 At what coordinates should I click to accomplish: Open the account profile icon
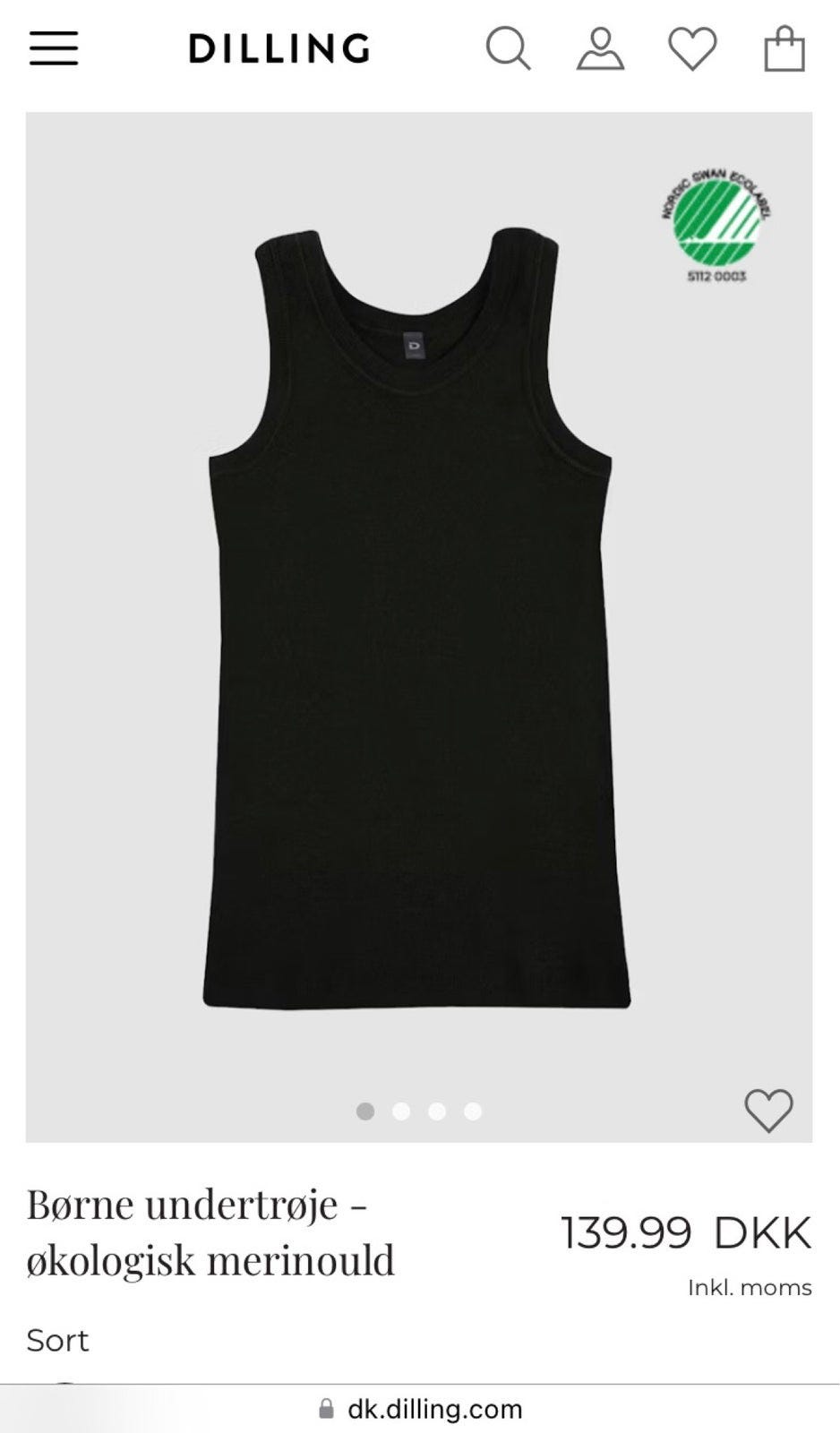[600, 48]
